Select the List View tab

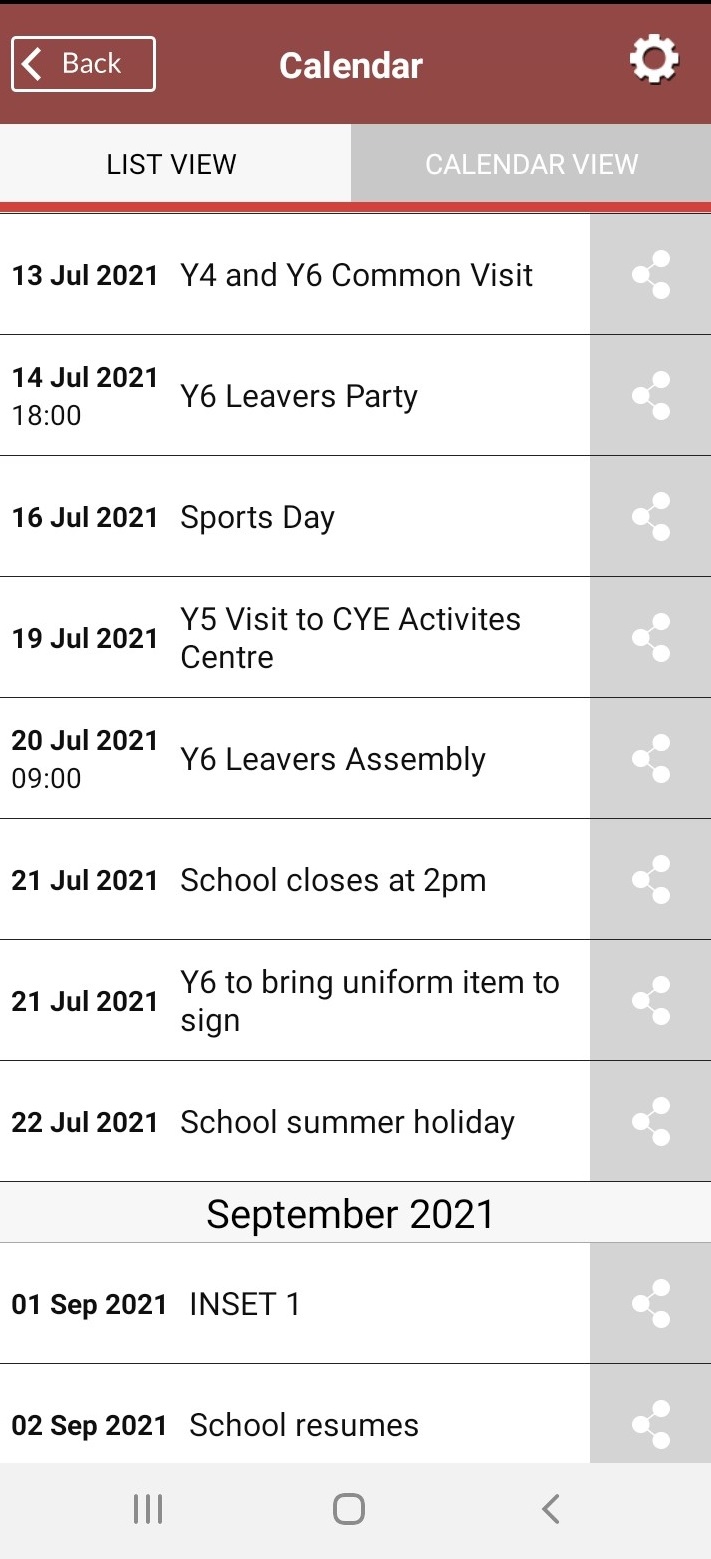[172, 164]
